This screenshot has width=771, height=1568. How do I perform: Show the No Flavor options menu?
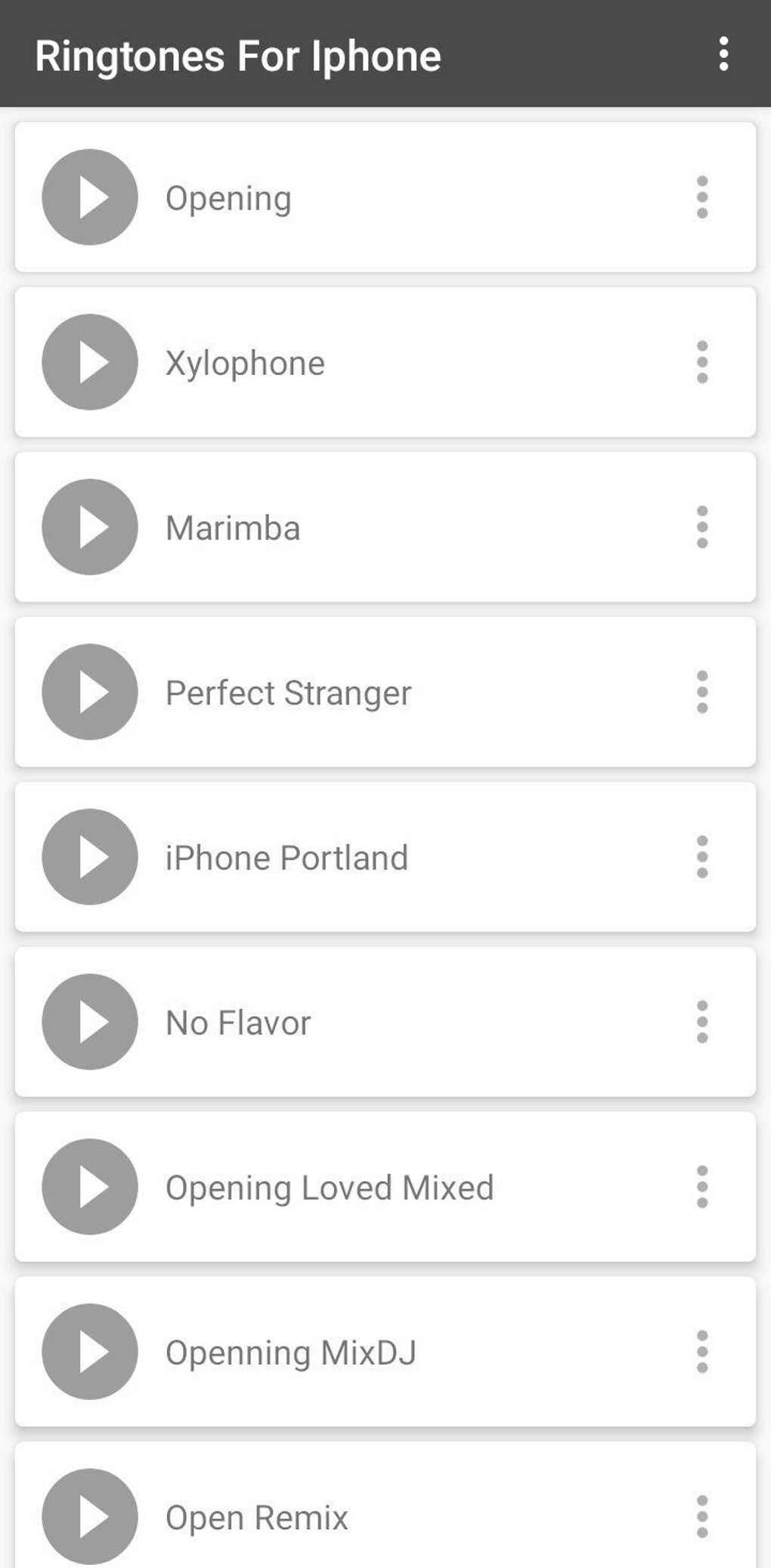tap(702, 1021)
